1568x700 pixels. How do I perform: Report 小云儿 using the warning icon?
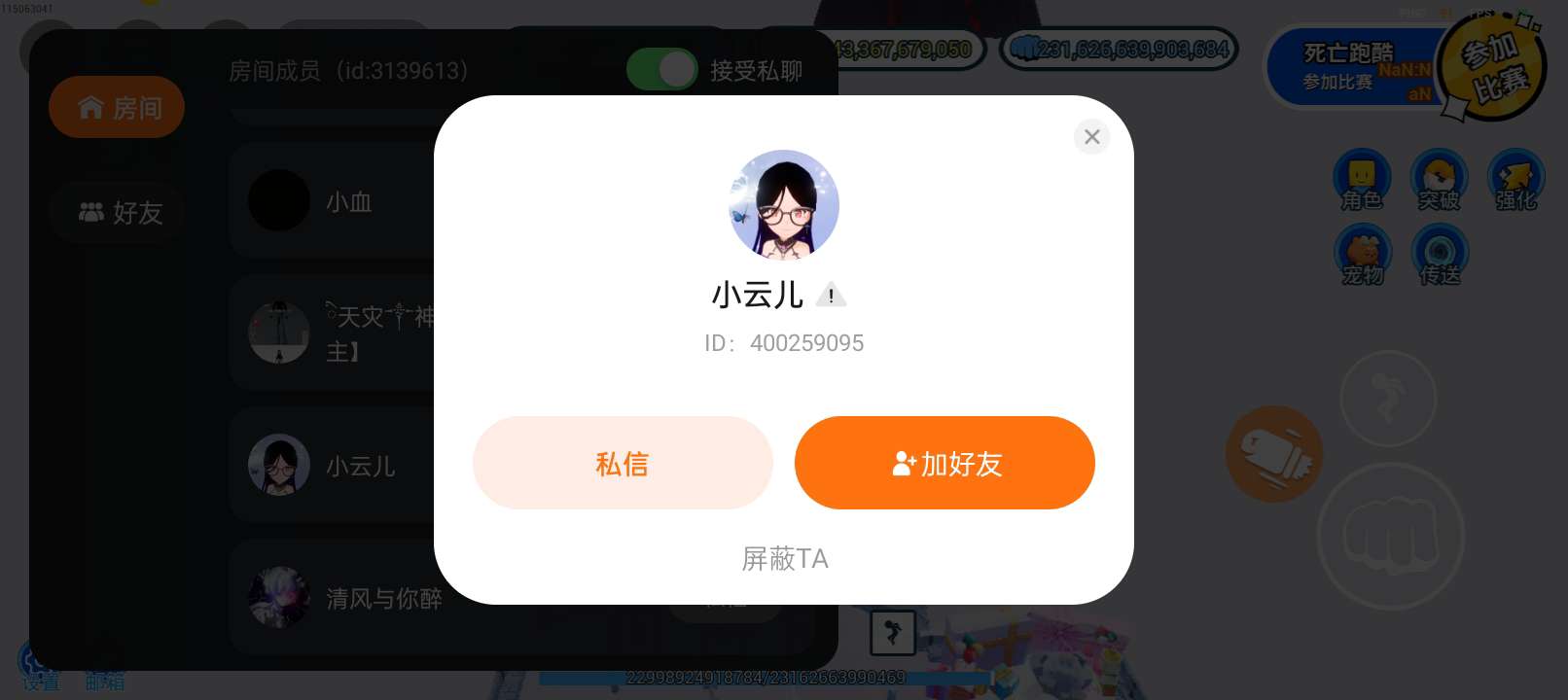[x=831, y=295]
